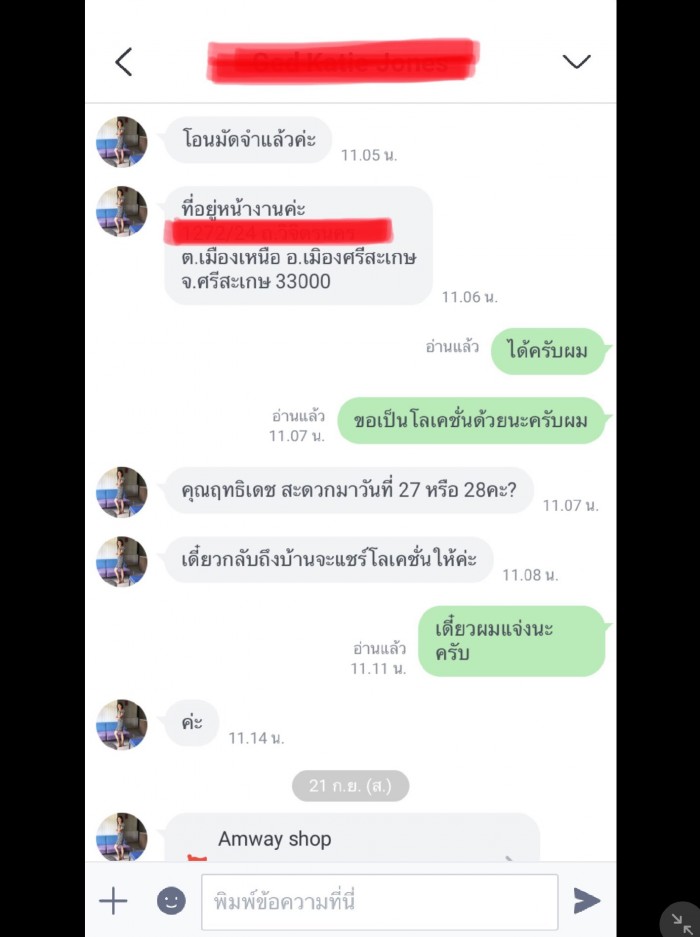Go back from this chat

123,61
